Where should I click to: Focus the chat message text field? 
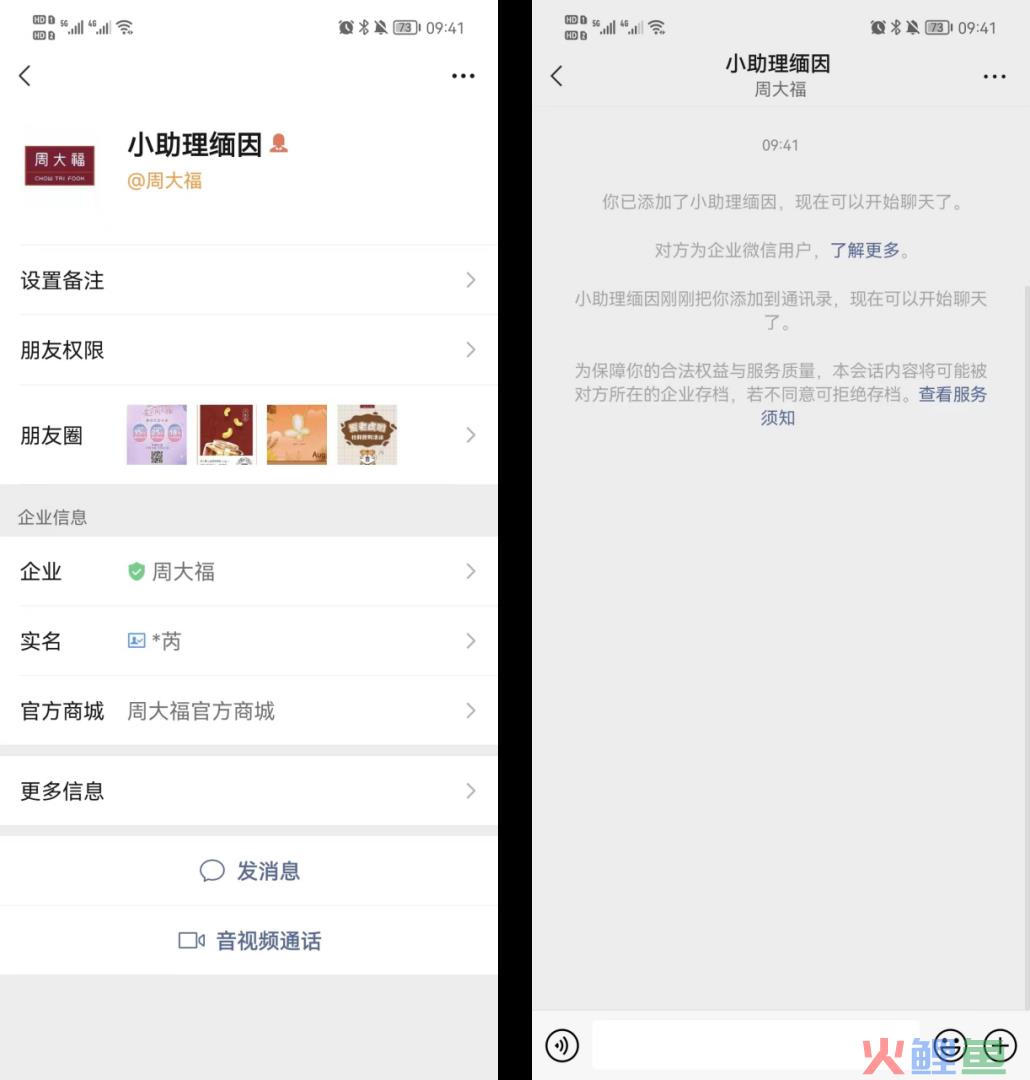click(755, 1046)
